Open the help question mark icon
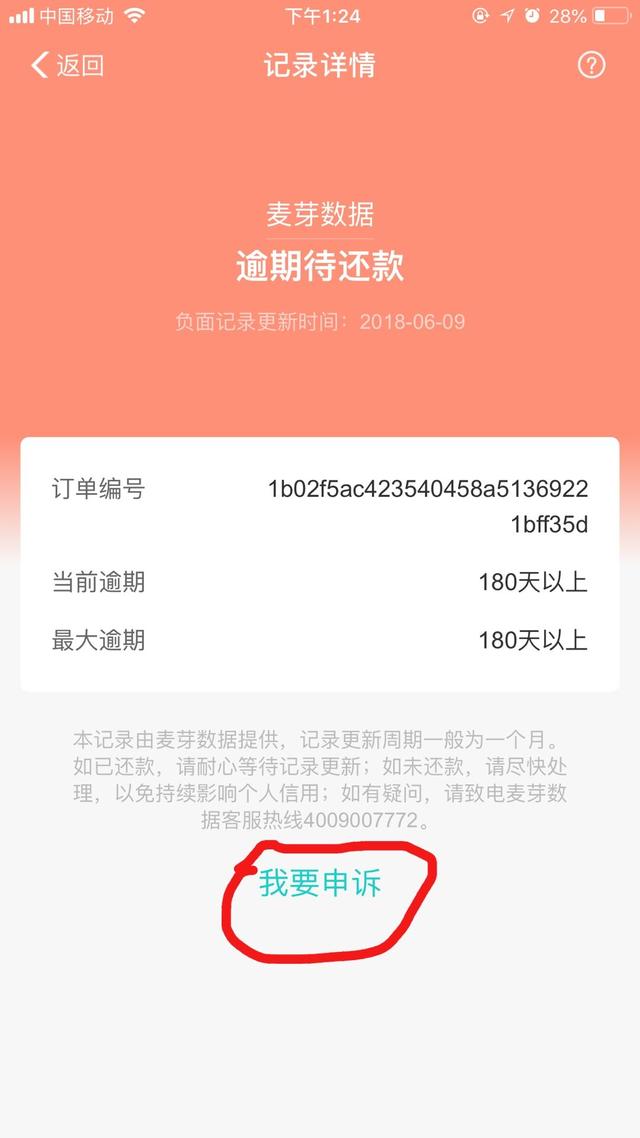The width and height of the screenshot is (640, 1138). pos(591,65)
